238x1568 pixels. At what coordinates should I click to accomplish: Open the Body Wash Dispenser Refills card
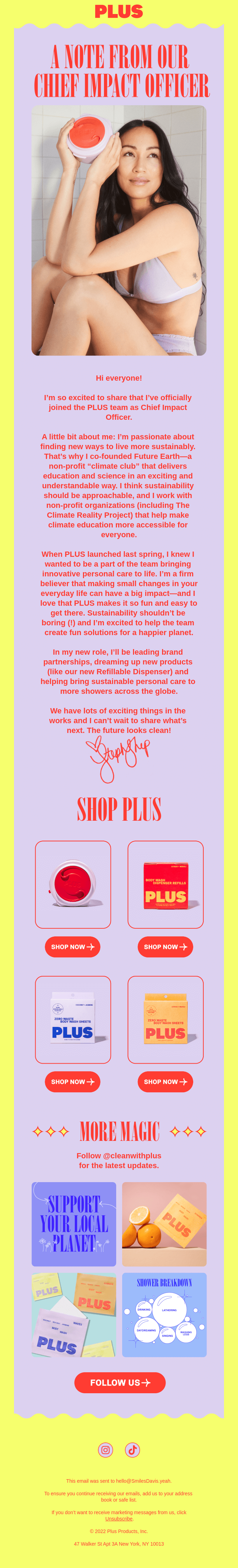166,884
